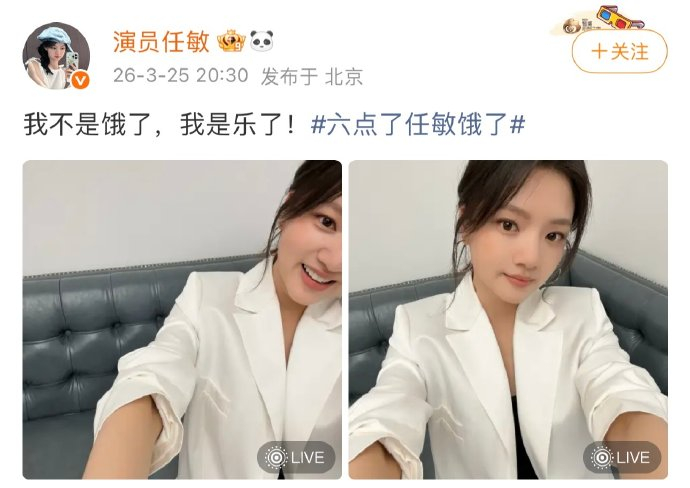View the first live photo of the post
Image resolution: width=690 pixels, height=488 pixels.
pos(182,319)
